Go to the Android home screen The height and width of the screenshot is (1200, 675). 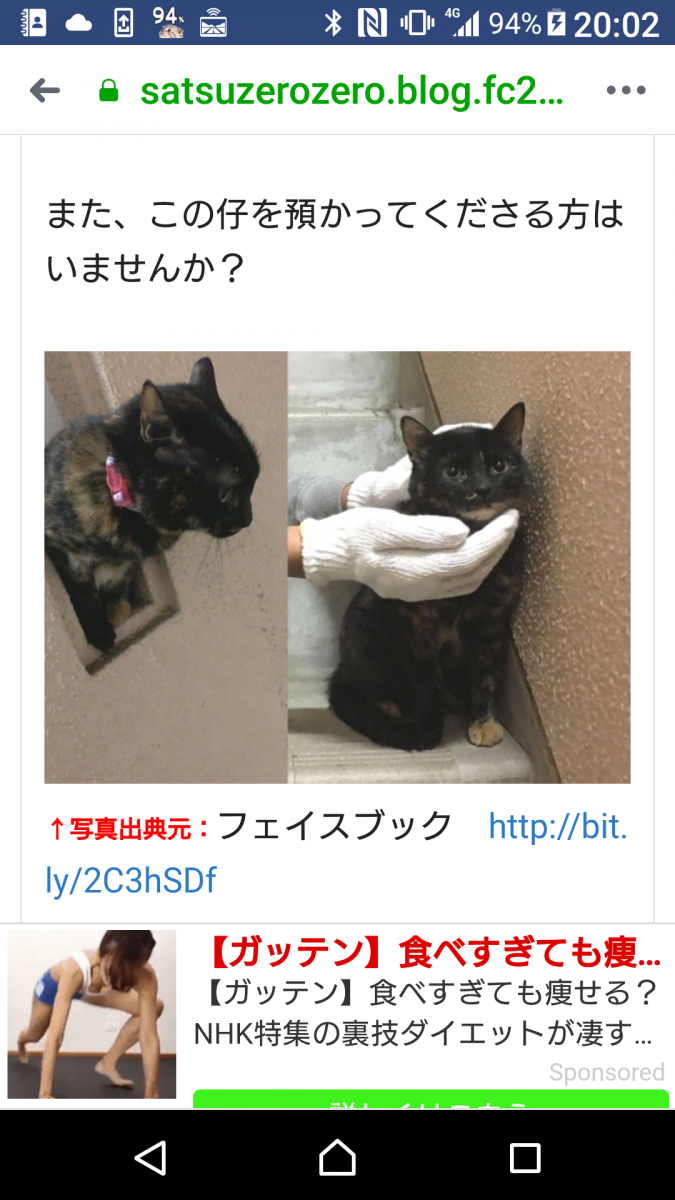(x=337, y=1158)
